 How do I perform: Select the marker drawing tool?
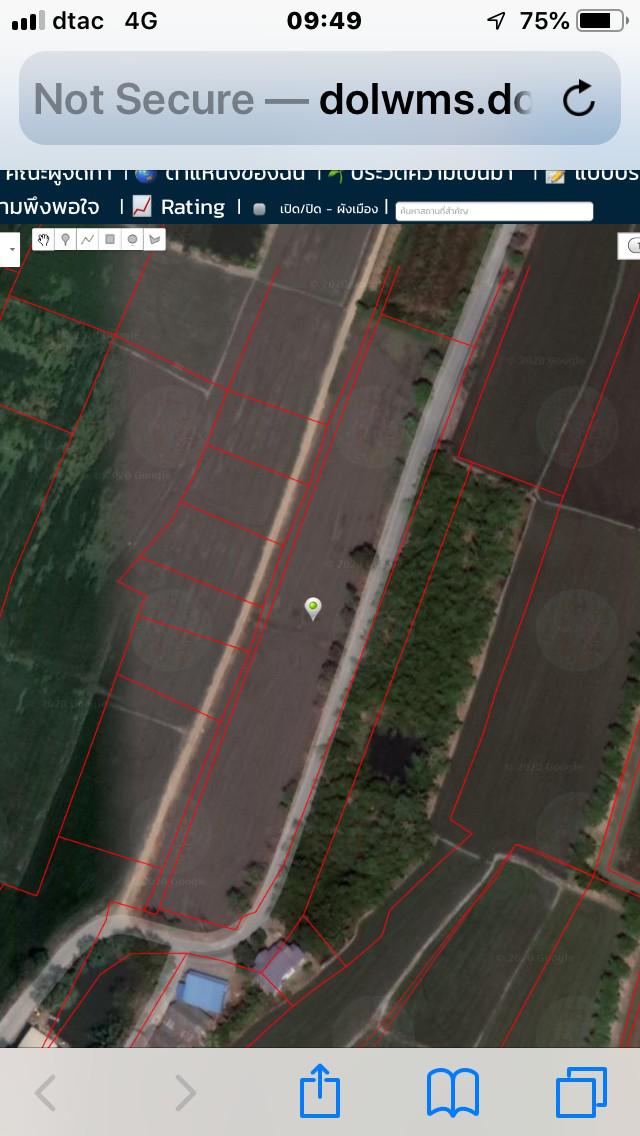65,239
